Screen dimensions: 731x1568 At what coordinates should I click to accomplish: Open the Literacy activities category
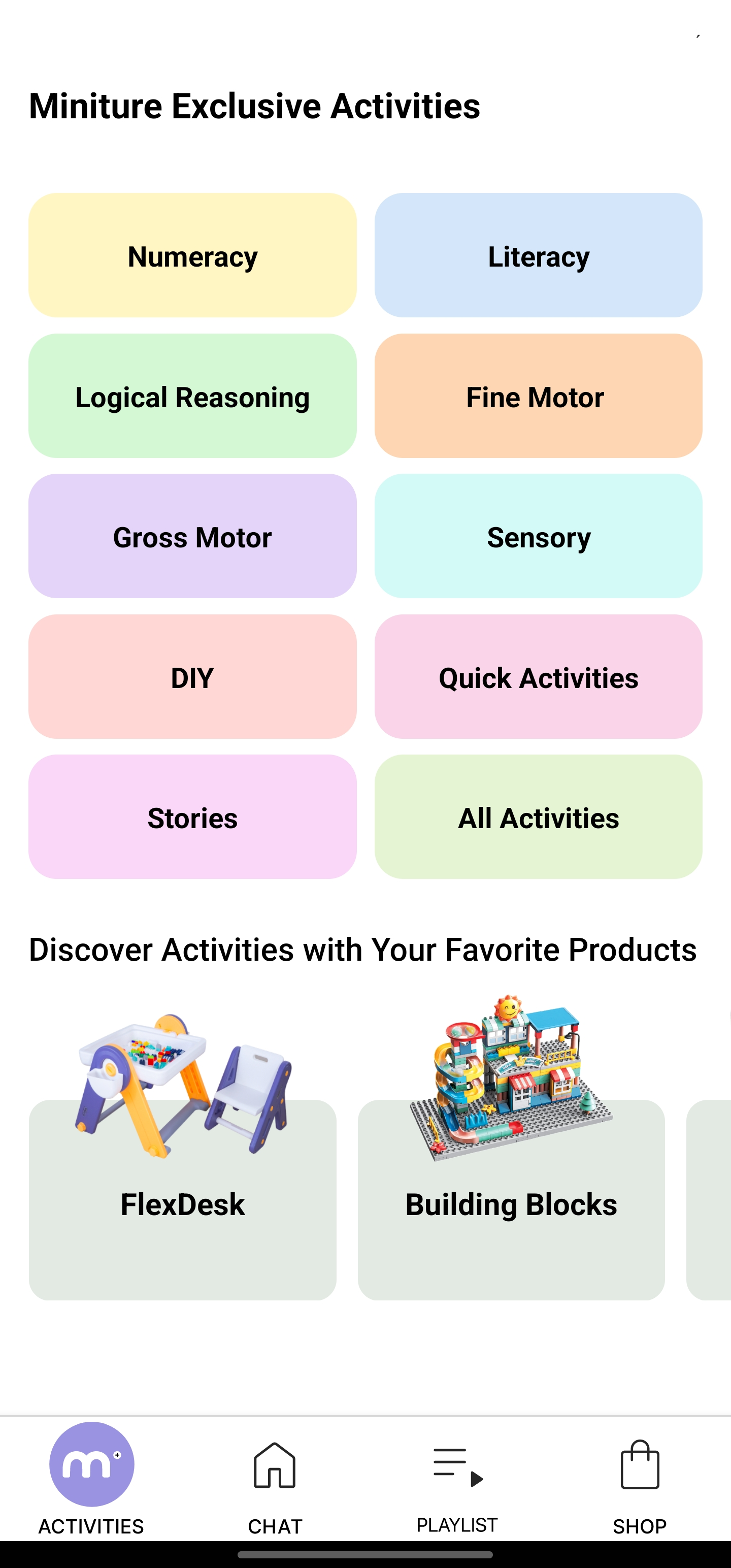pyautogui.click(x=538, y=255)
